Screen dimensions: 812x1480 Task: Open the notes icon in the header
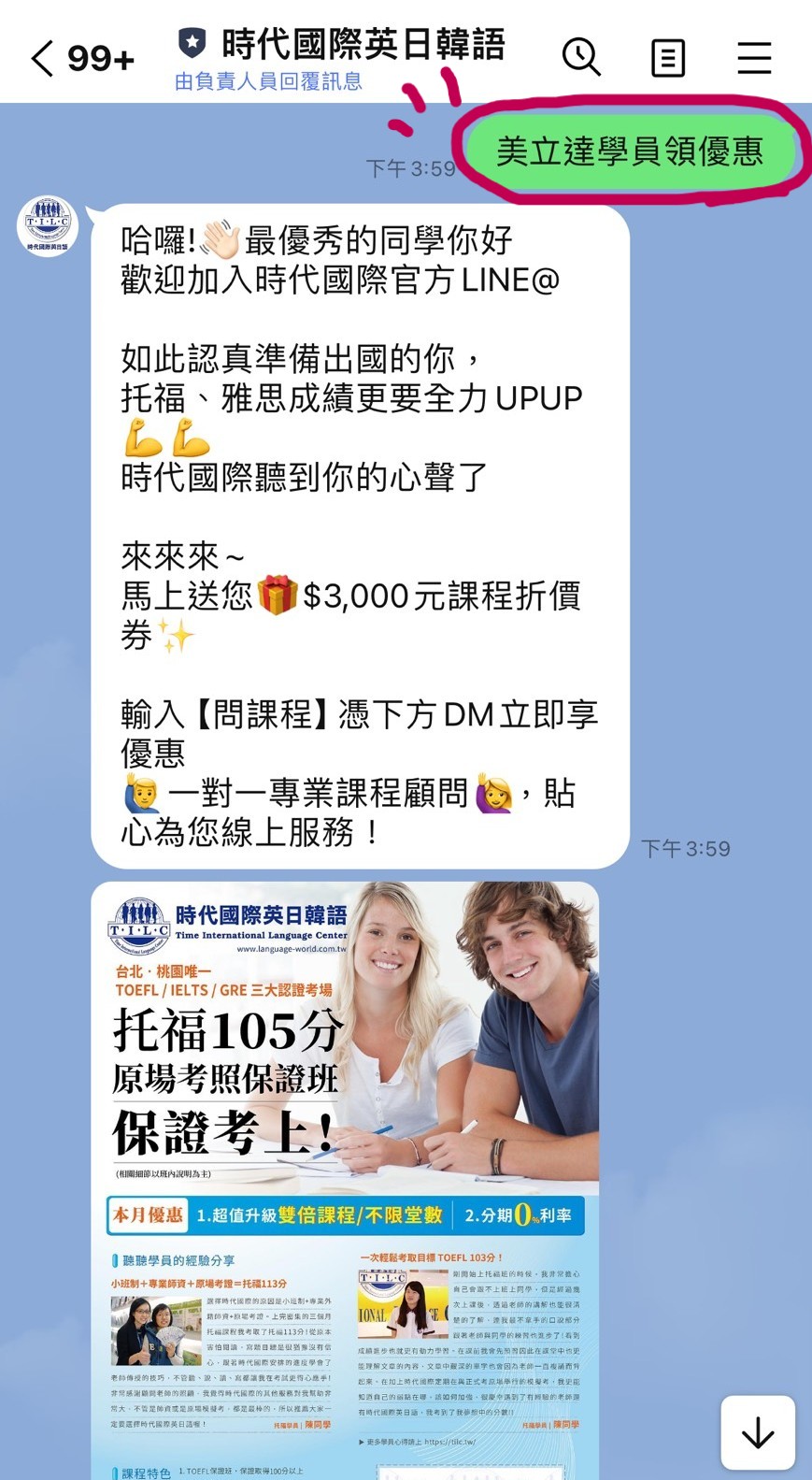coord(667,58)
